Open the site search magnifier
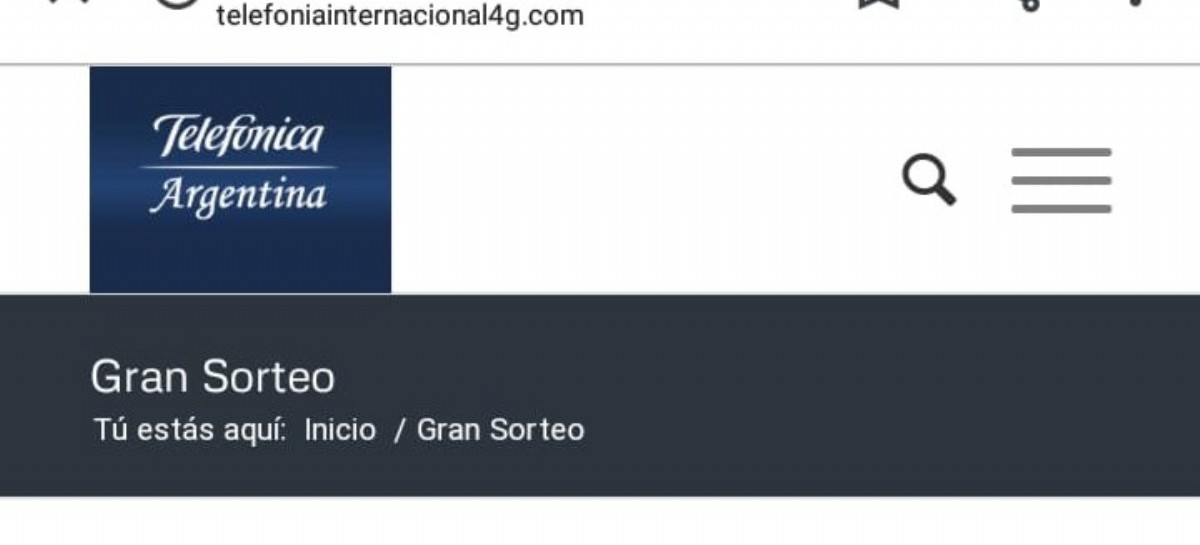 [x=929, y=181]
